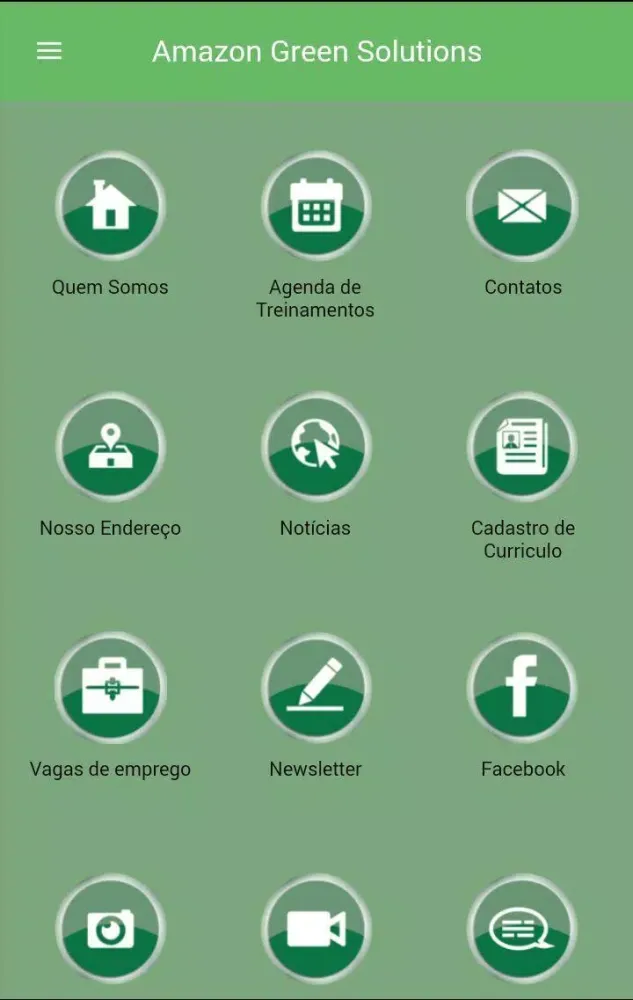Go to Contatos
633x1000 pixels.
(x=522, y=207)
